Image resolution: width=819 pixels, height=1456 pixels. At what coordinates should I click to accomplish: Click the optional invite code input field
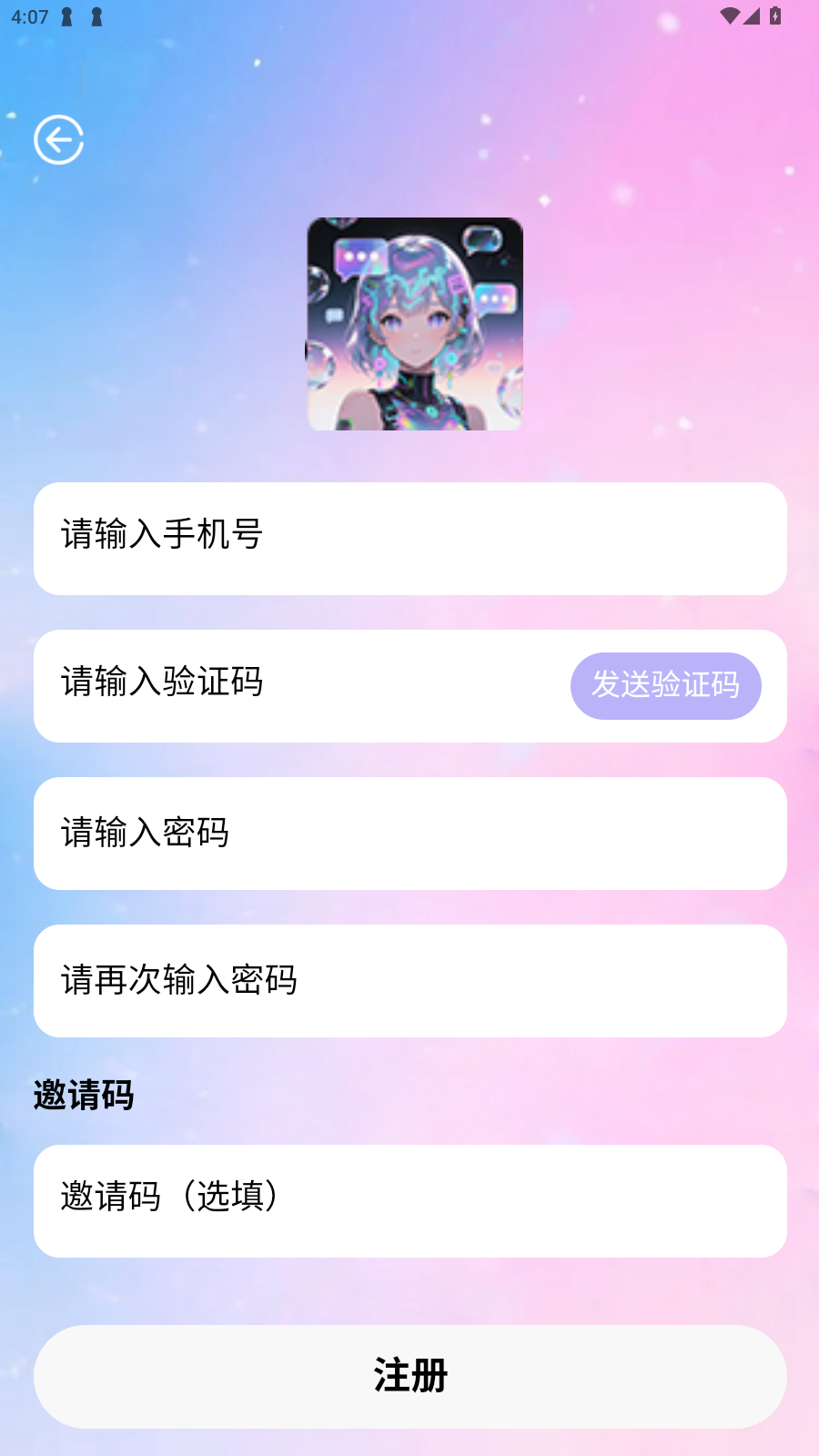tap(409, 1200)
